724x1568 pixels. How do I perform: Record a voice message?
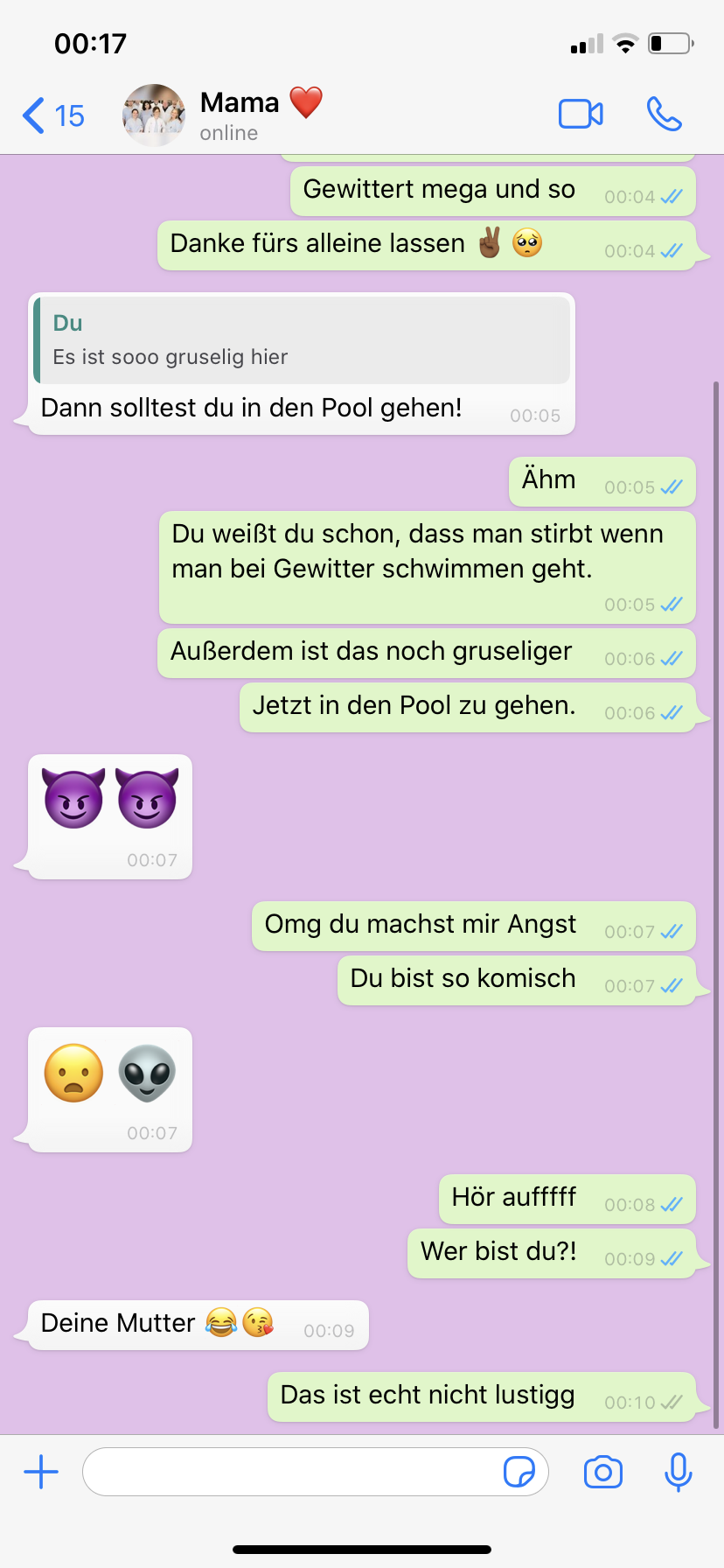click(678, 1472)
